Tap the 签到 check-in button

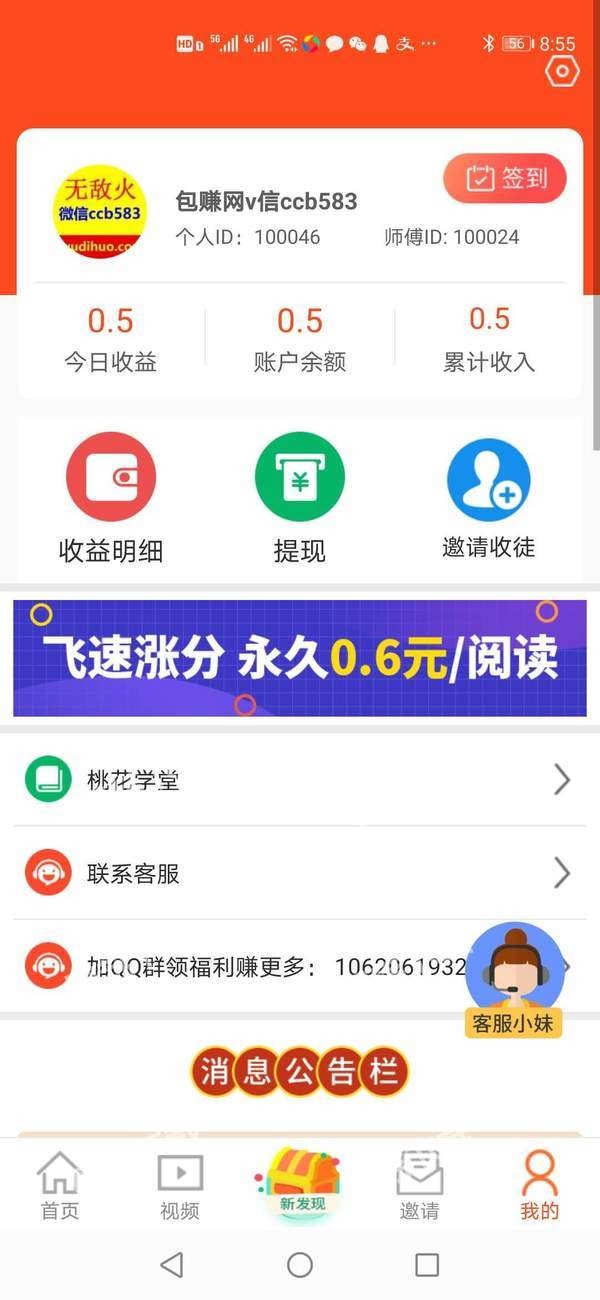505,179
